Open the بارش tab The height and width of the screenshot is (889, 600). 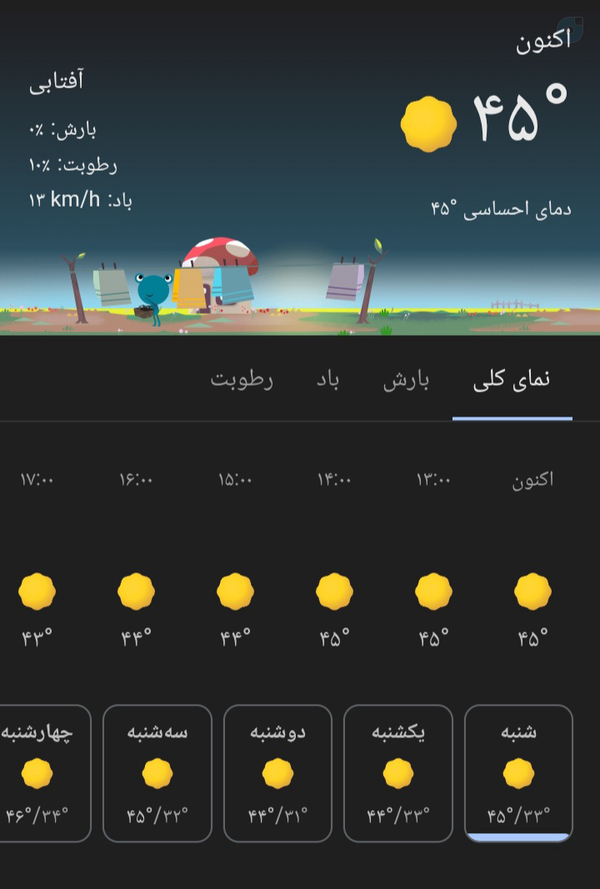(406, 381)
